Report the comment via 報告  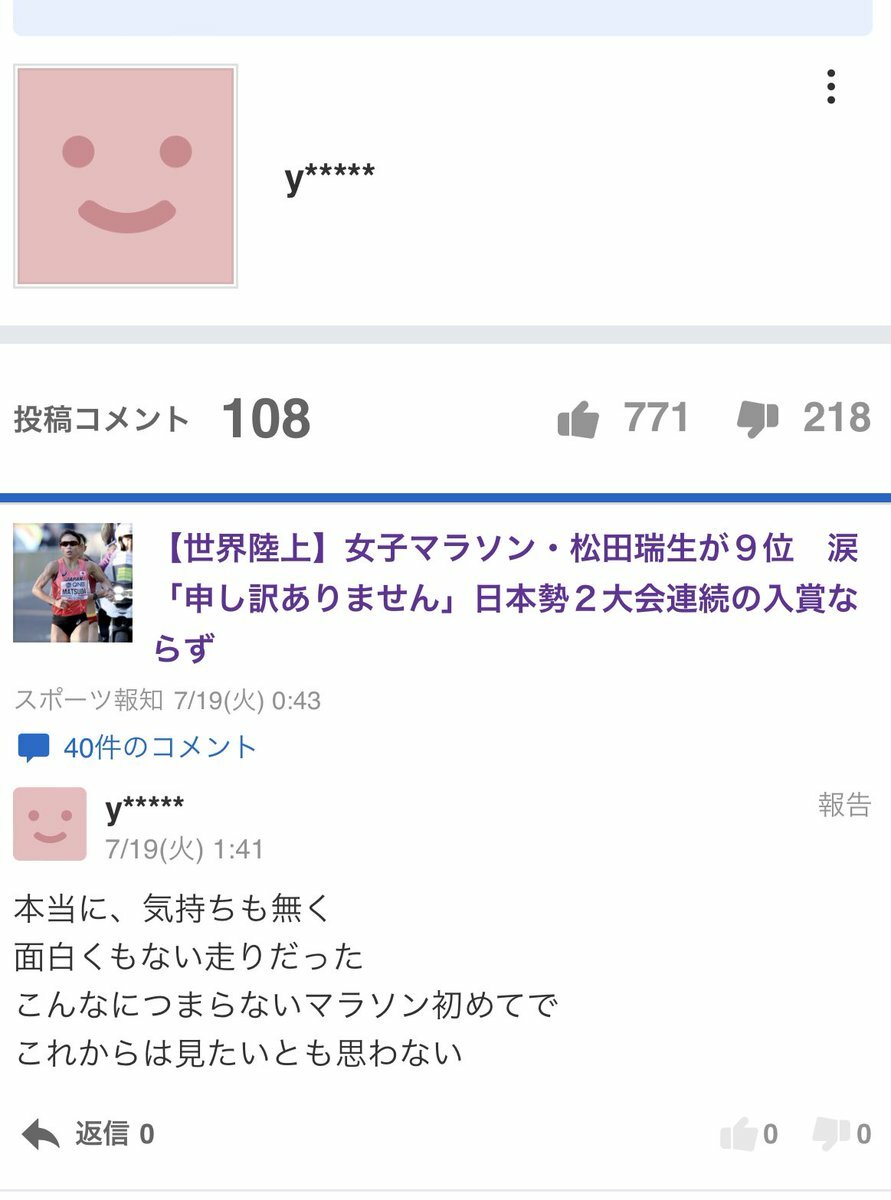[844, 805]
